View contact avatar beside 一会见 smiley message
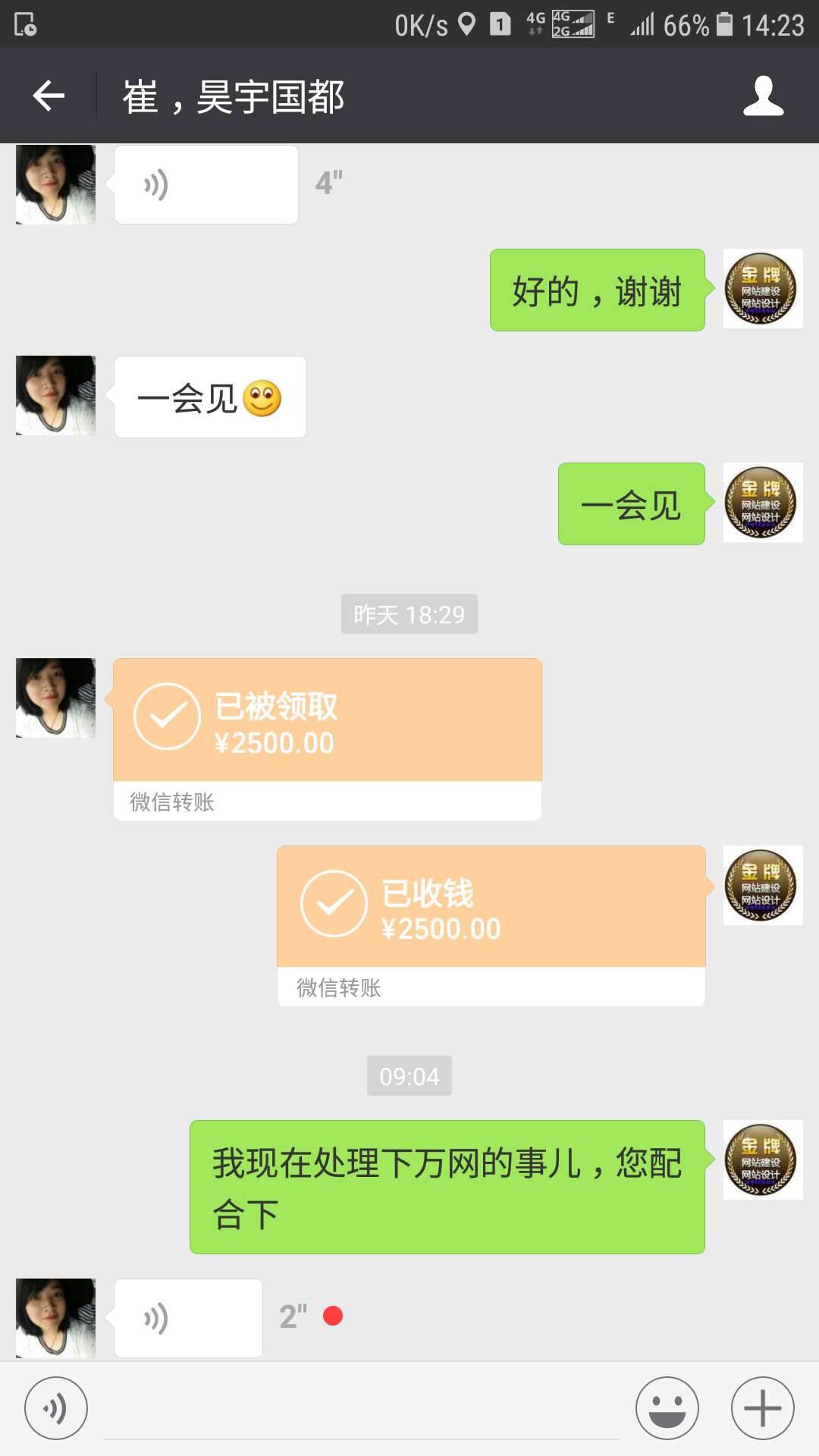The width and height of the screenshot is (819, 1456). pos(56,395)
